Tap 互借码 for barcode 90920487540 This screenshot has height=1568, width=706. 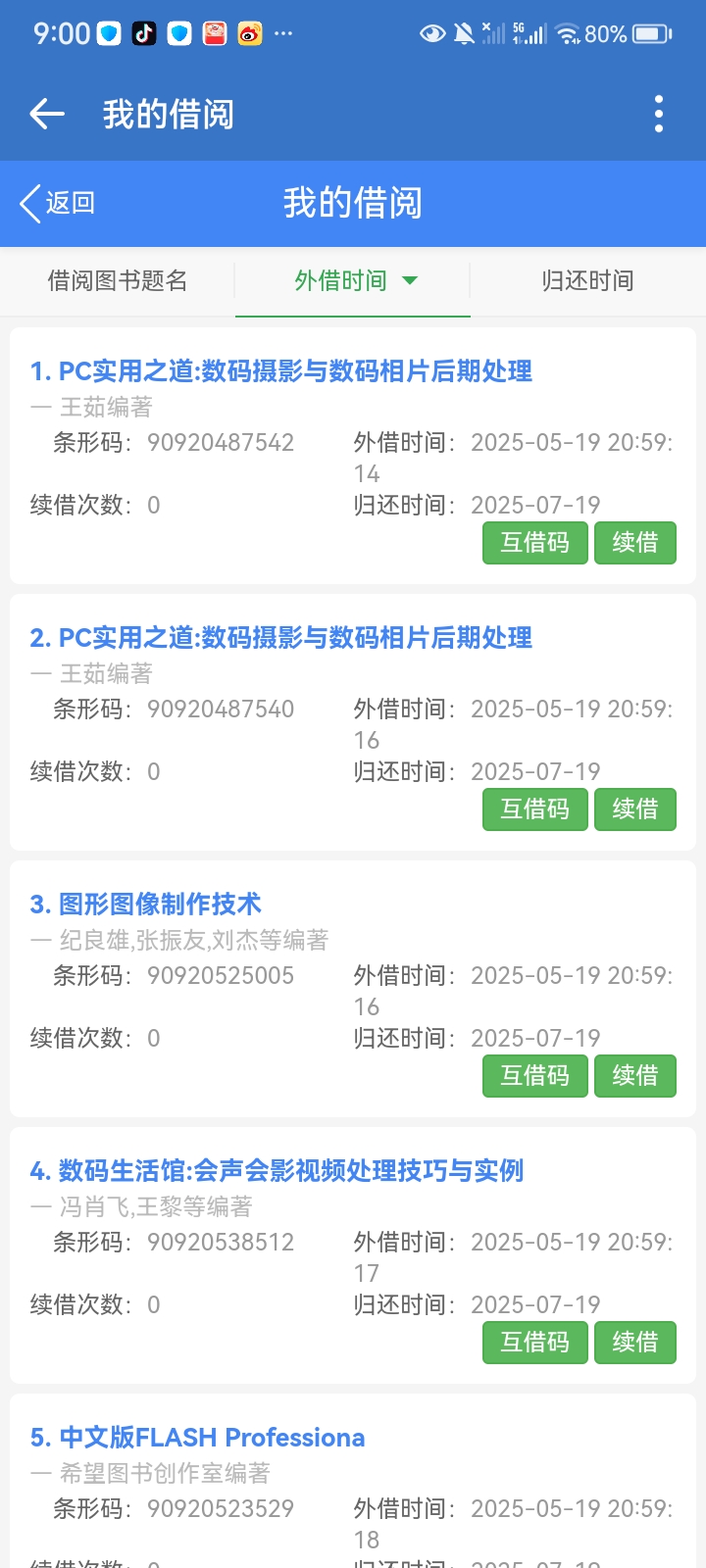click(534, 809)
